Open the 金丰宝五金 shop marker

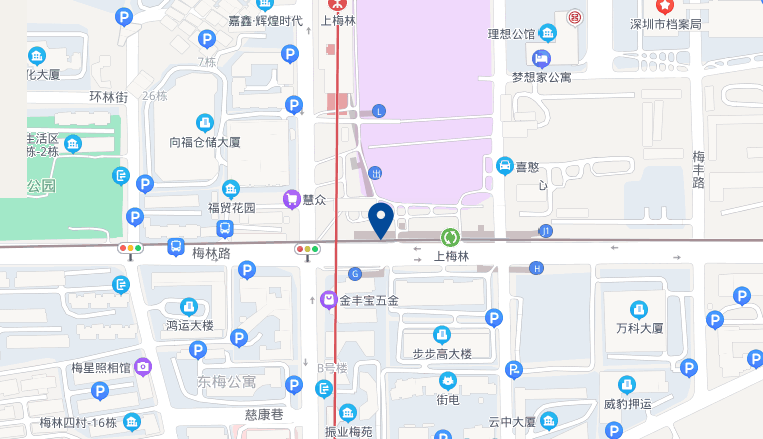coord(328,299)
